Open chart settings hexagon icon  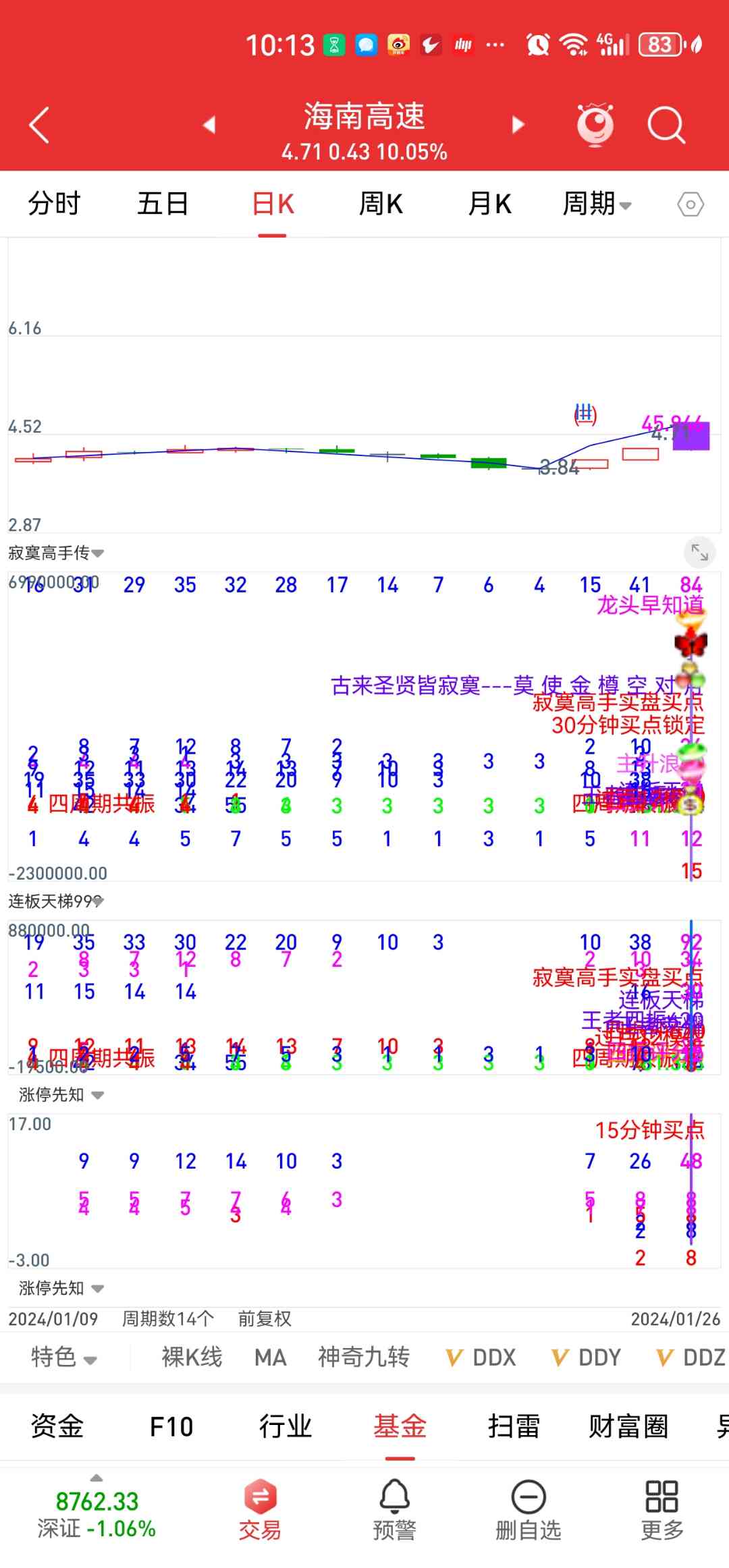tap(690, 204)
